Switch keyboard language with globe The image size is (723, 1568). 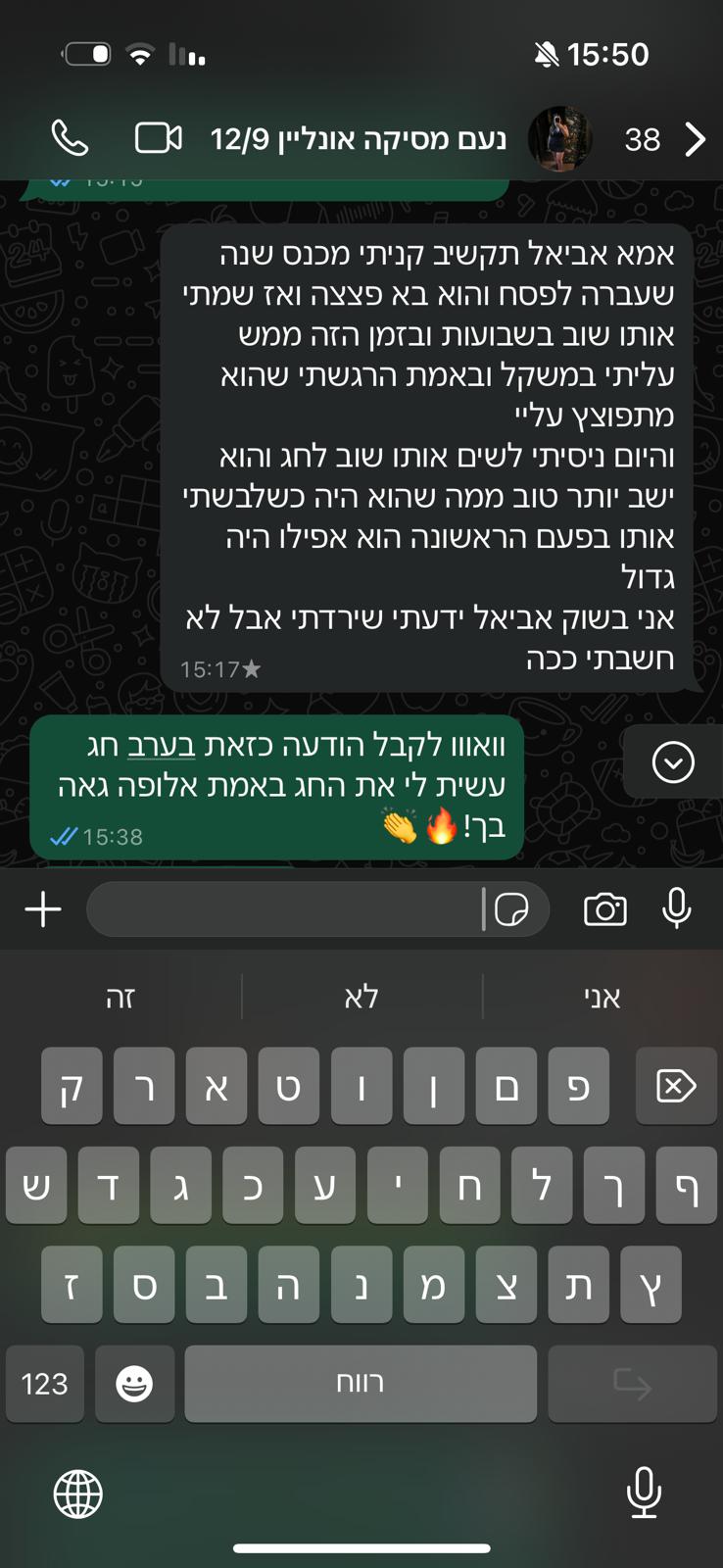click(x=78, y=1494)
